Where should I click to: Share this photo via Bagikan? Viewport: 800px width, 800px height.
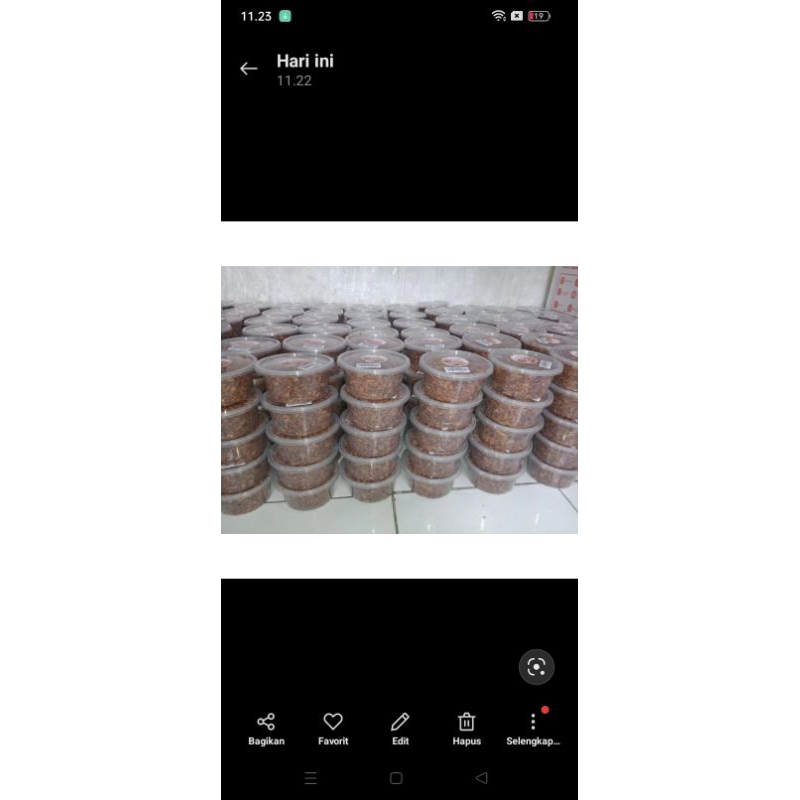266,728
